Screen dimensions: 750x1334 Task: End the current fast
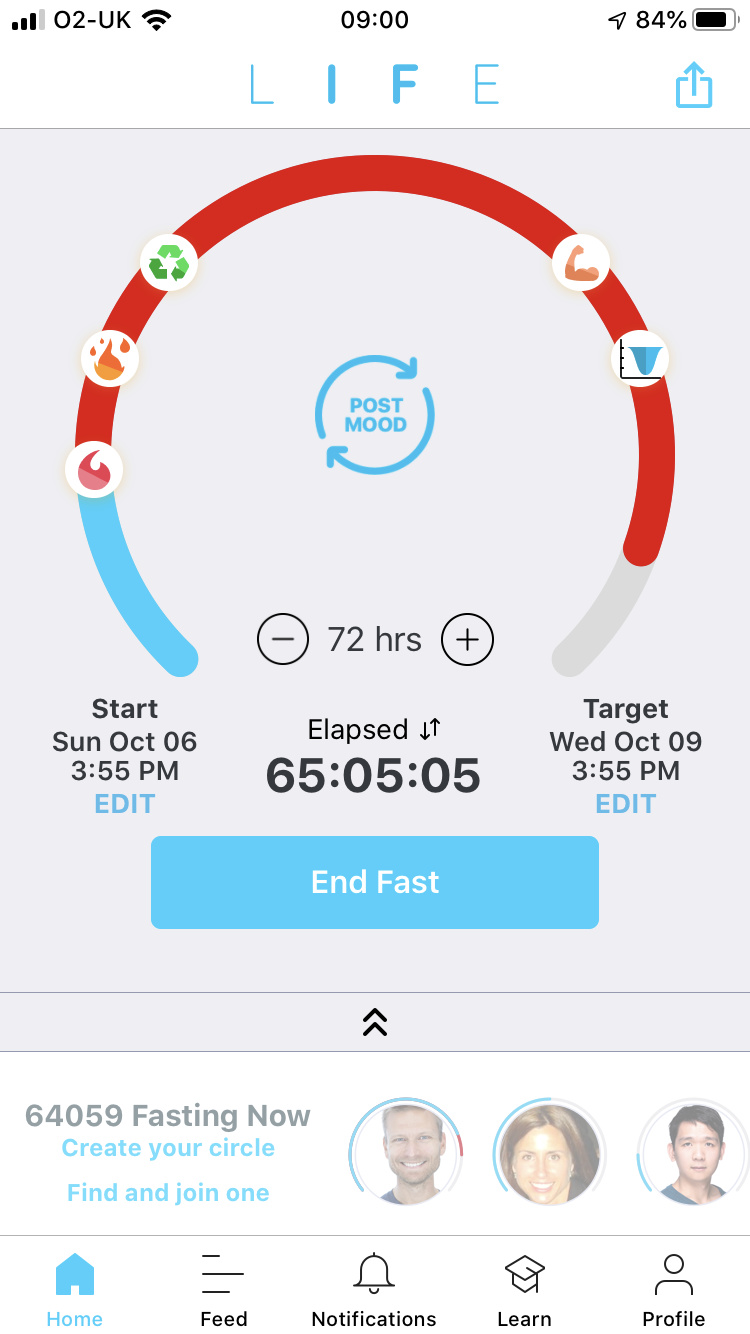[375, 882]
